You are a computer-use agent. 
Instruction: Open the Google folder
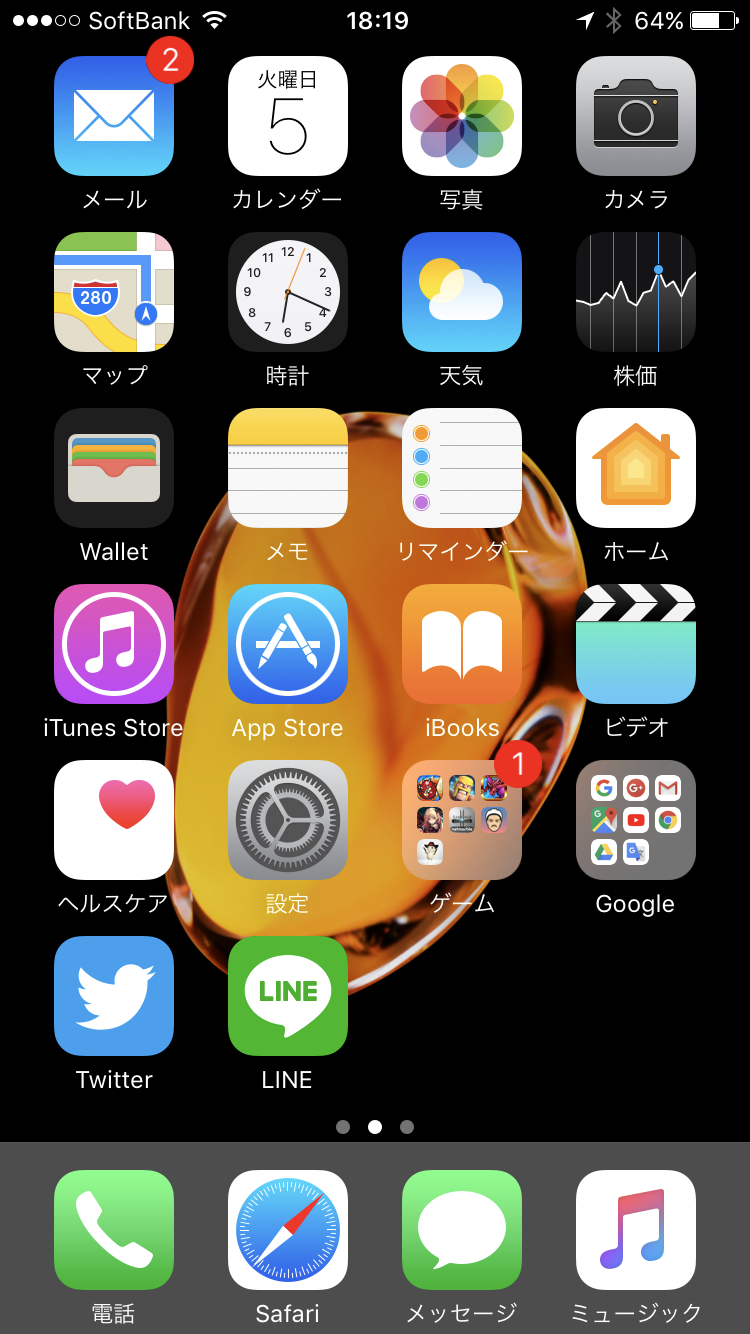tap(636, 820)
